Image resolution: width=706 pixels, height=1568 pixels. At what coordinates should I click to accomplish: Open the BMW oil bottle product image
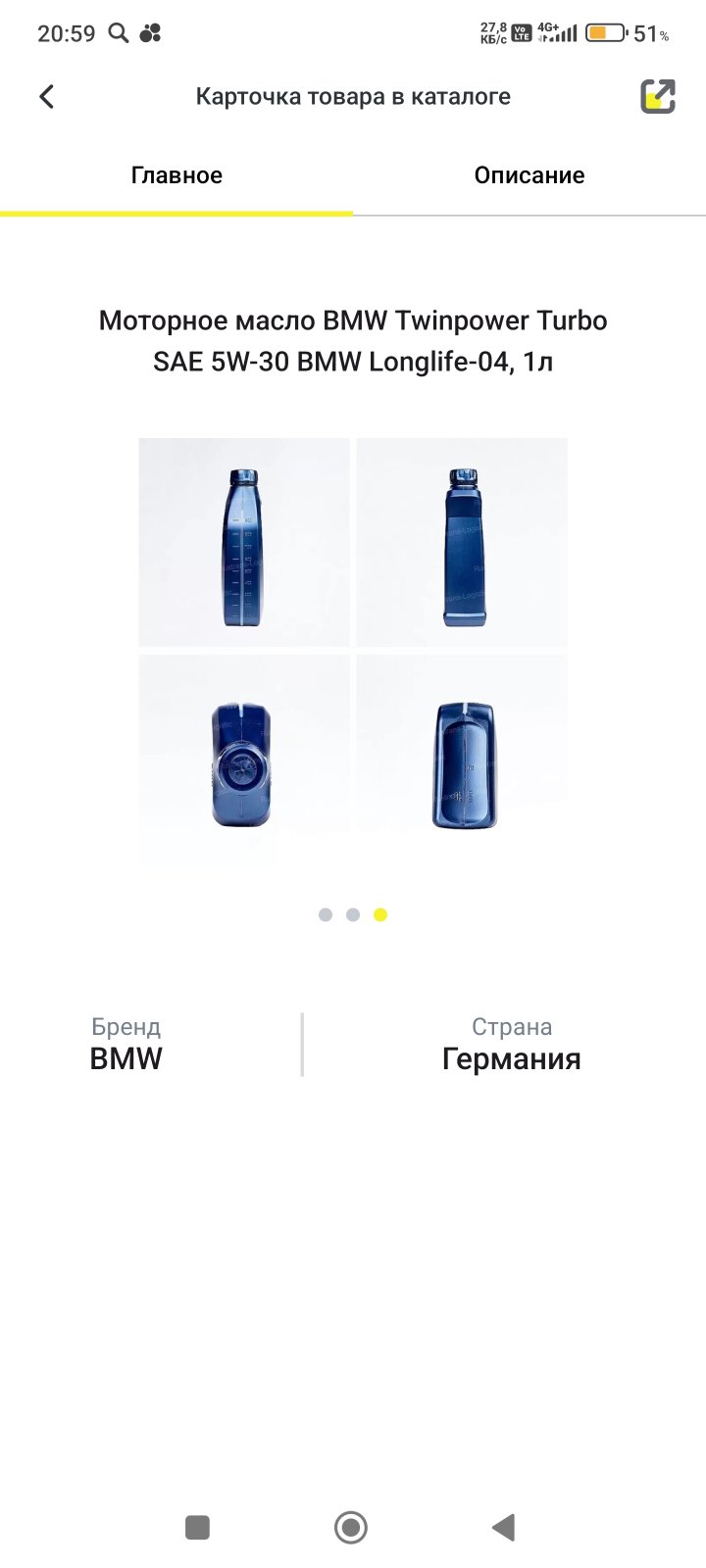tap(353, 651)
